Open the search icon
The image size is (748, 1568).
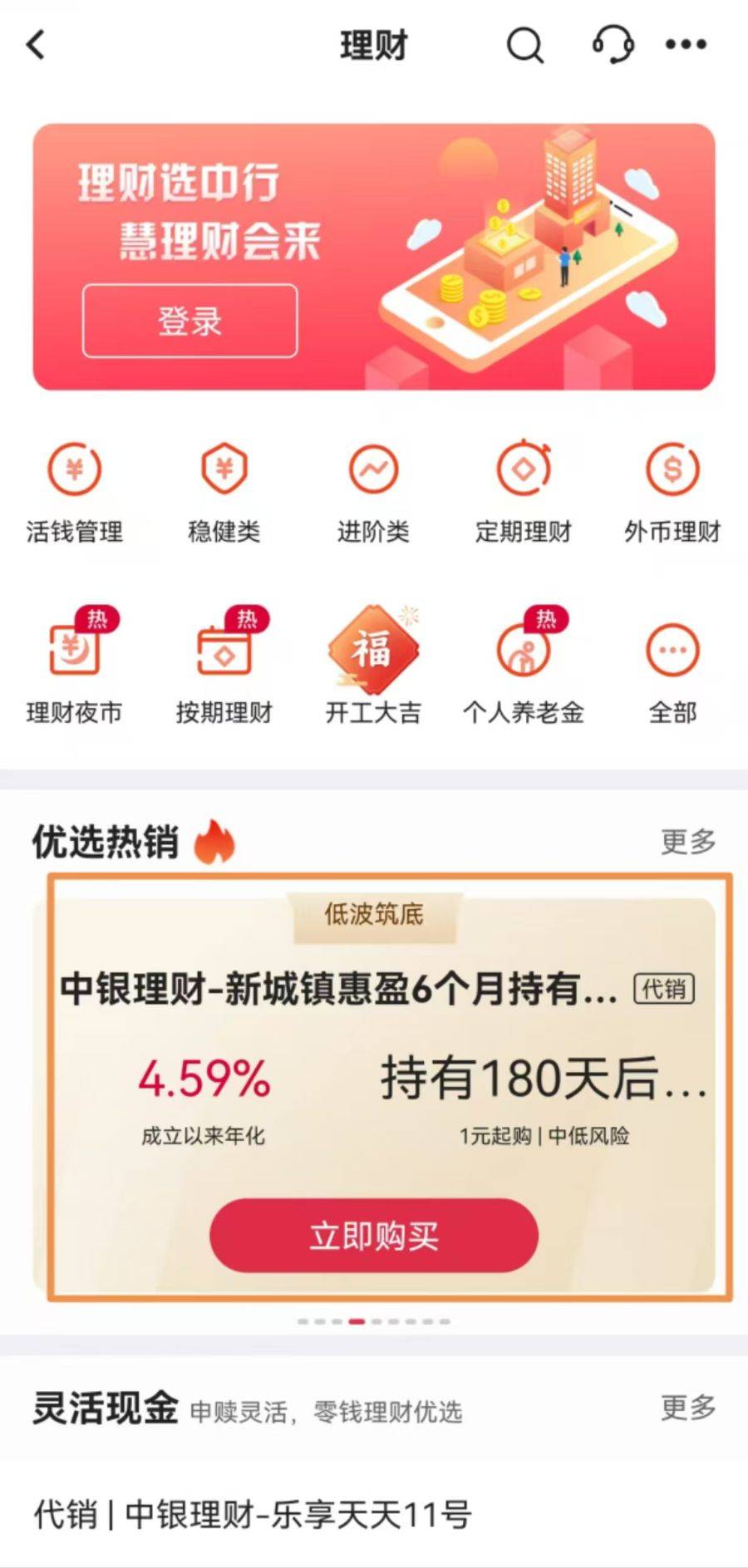(x=524, y=46)
